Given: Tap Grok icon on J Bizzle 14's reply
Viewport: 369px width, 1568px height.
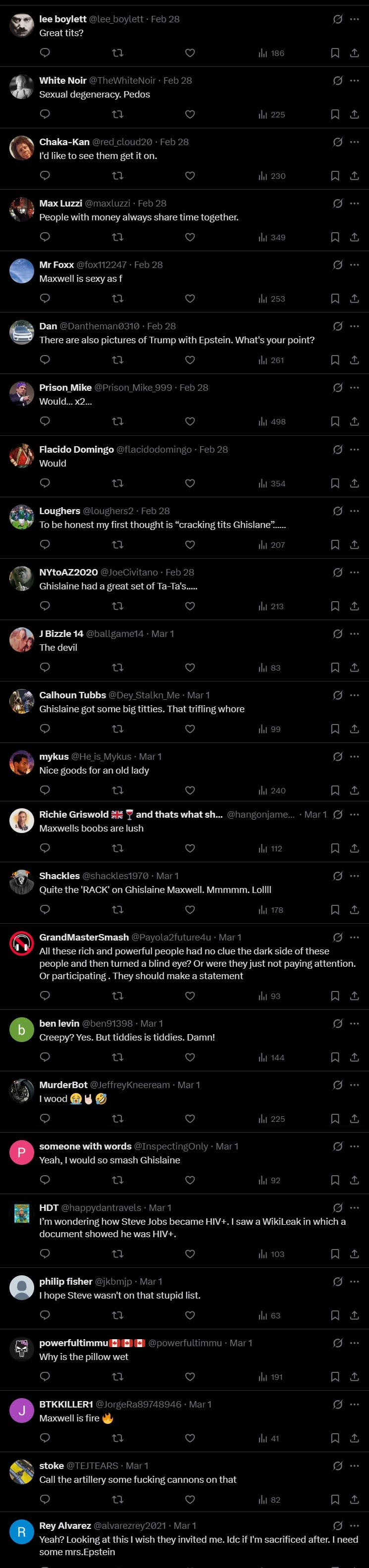Looking at the screenshot, I should tap(337, 633).
